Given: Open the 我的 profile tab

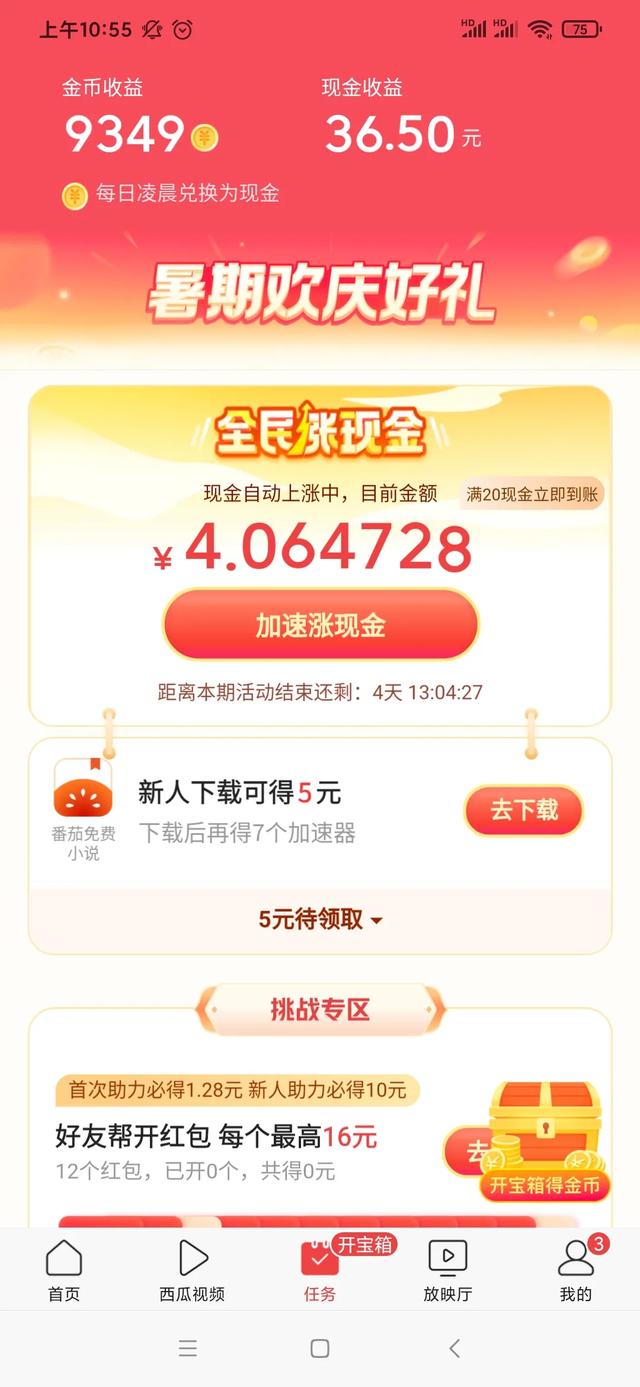Looking at the screenshot, I should point(576,1271).
